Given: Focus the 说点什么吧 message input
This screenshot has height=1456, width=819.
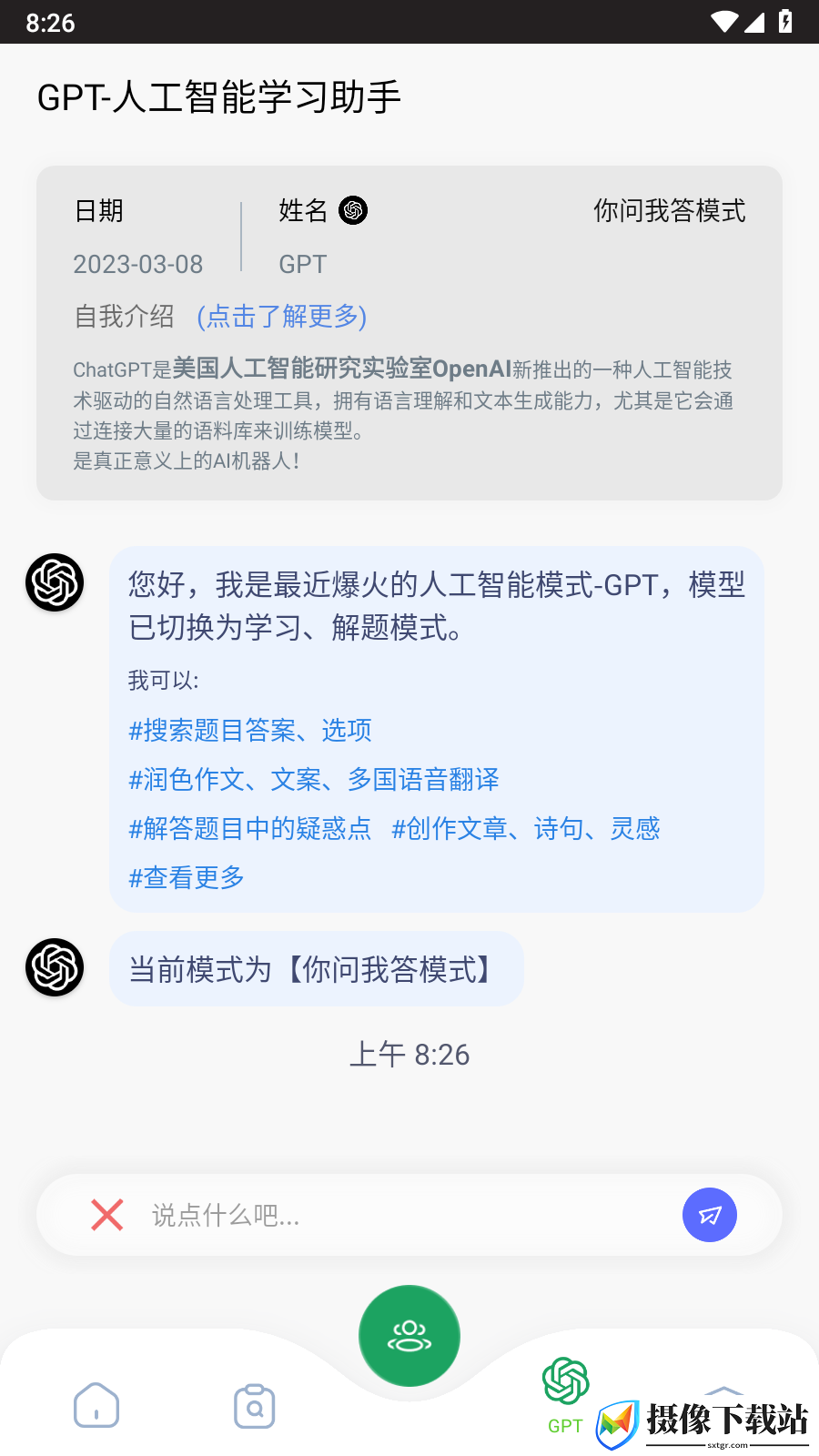Looking at the screenshot, I should click(x=409, y=1215).
